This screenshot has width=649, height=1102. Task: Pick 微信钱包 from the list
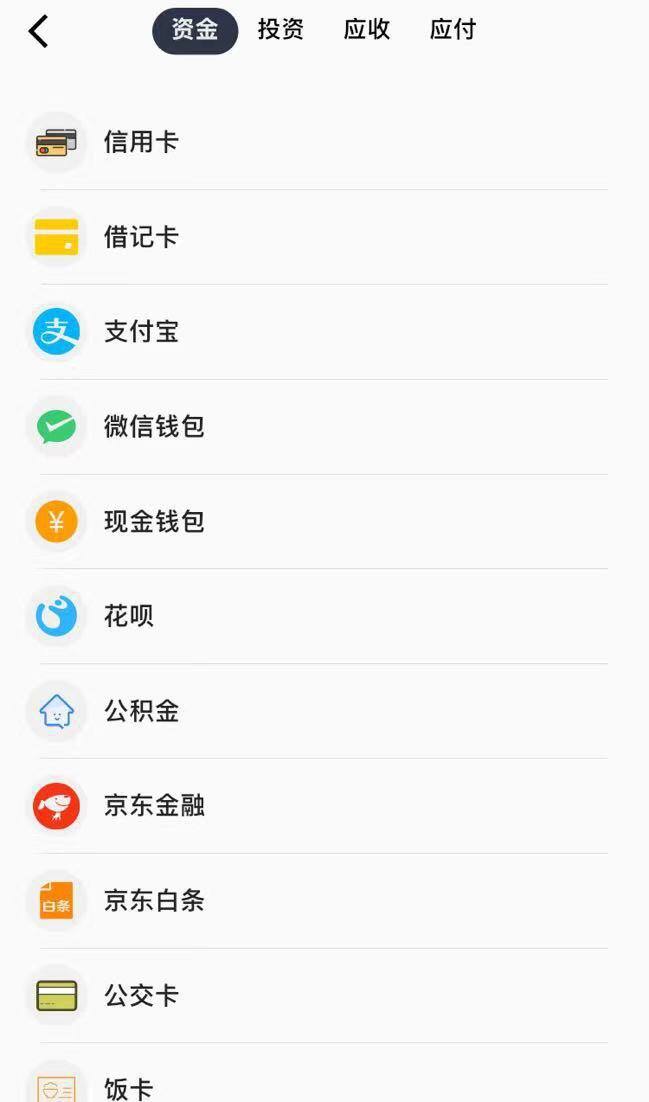coord(324,427)
